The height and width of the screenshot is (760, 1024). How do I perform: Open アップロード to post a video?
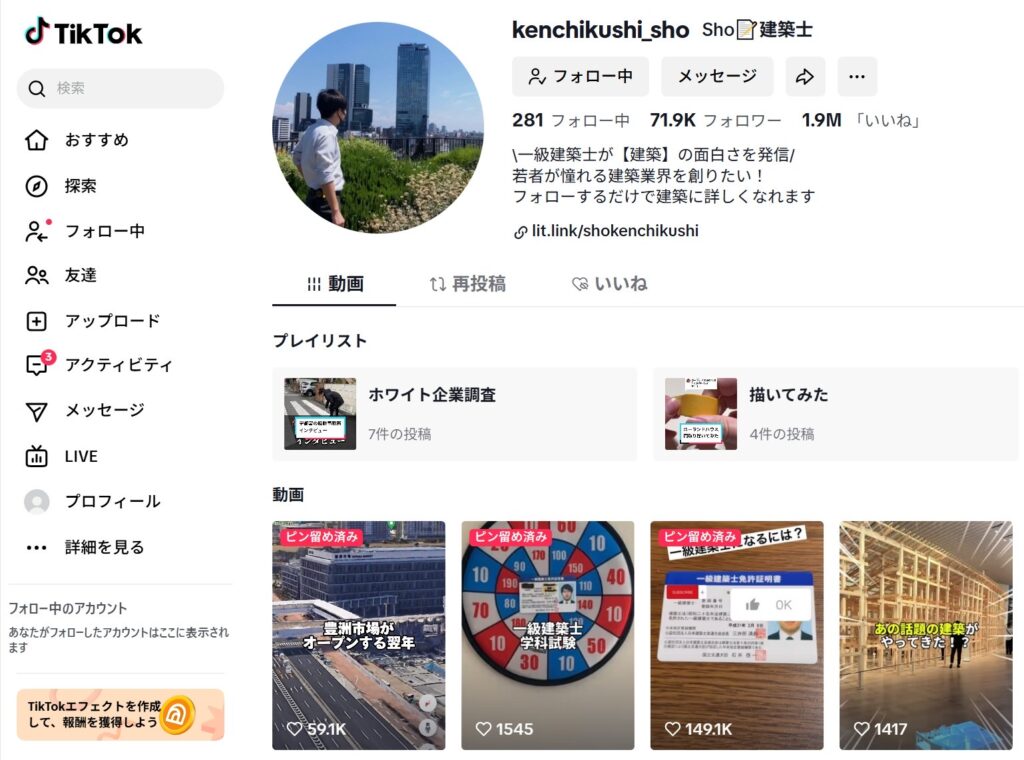[112, 321]
